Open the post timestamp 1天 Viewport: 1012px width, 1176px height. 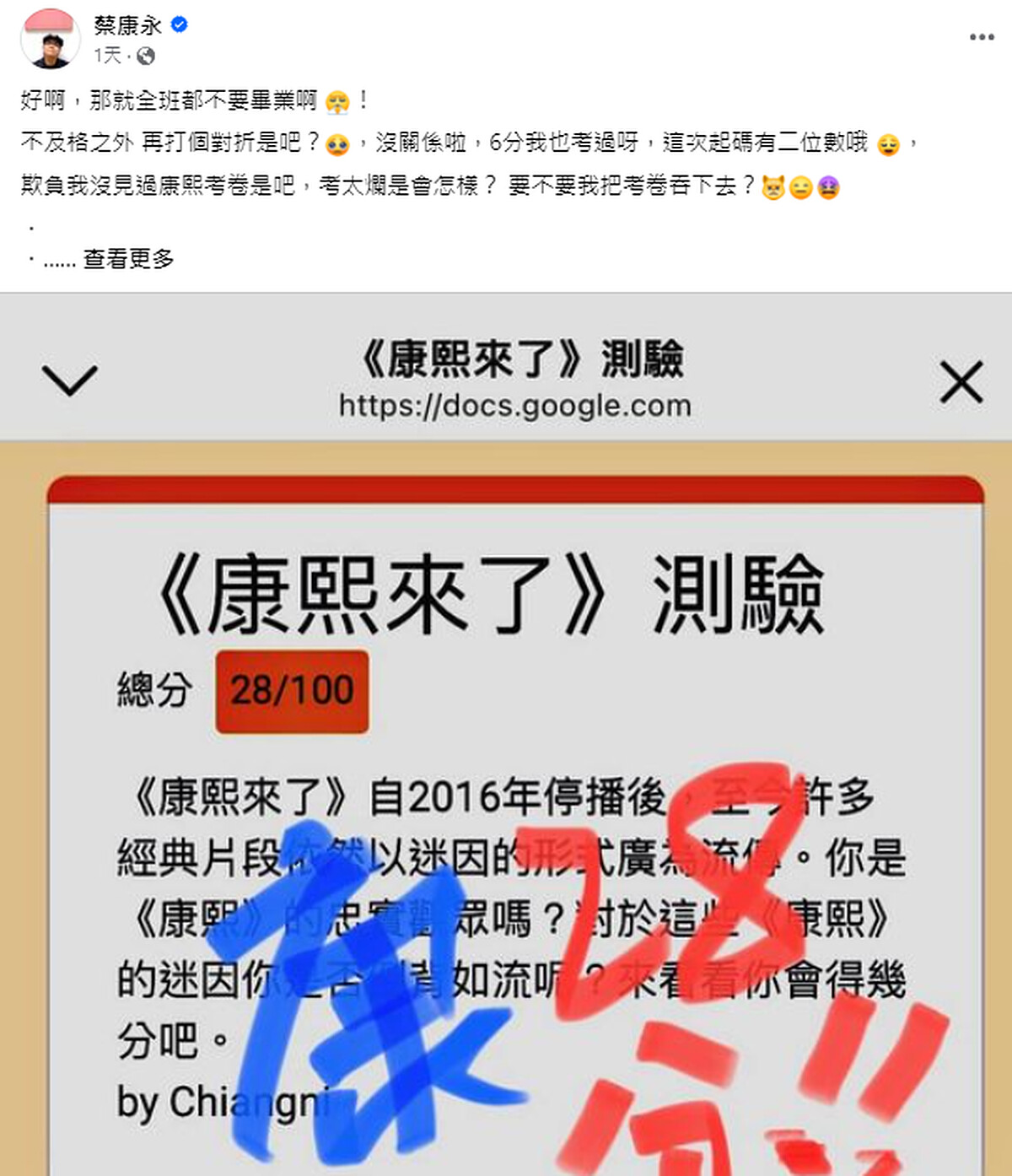107,56
